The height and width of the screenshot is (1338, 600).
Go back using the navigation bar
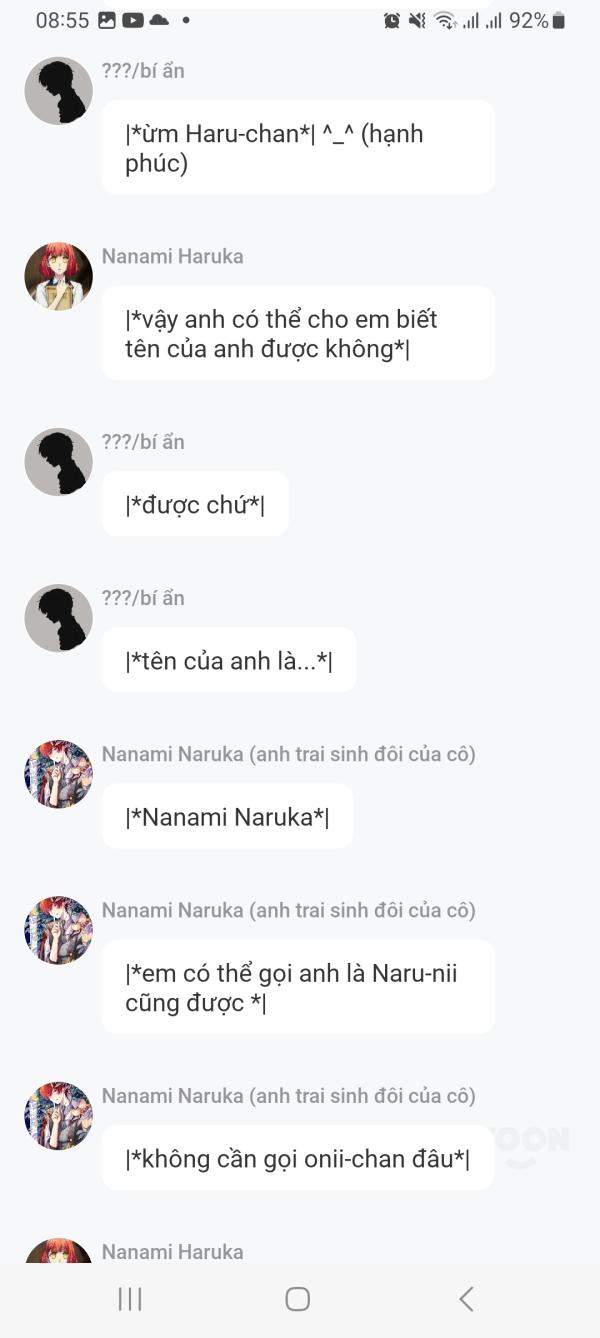pyautogui.click(x=466, y=1298)
